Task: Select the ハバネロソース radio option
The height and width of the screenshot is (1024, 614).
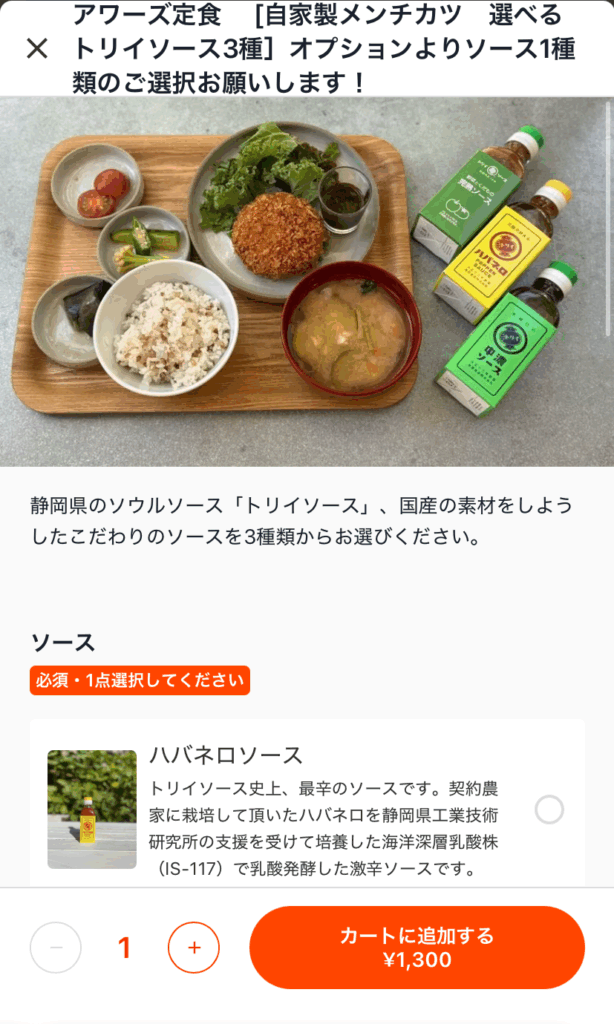Action: (549, 809)
